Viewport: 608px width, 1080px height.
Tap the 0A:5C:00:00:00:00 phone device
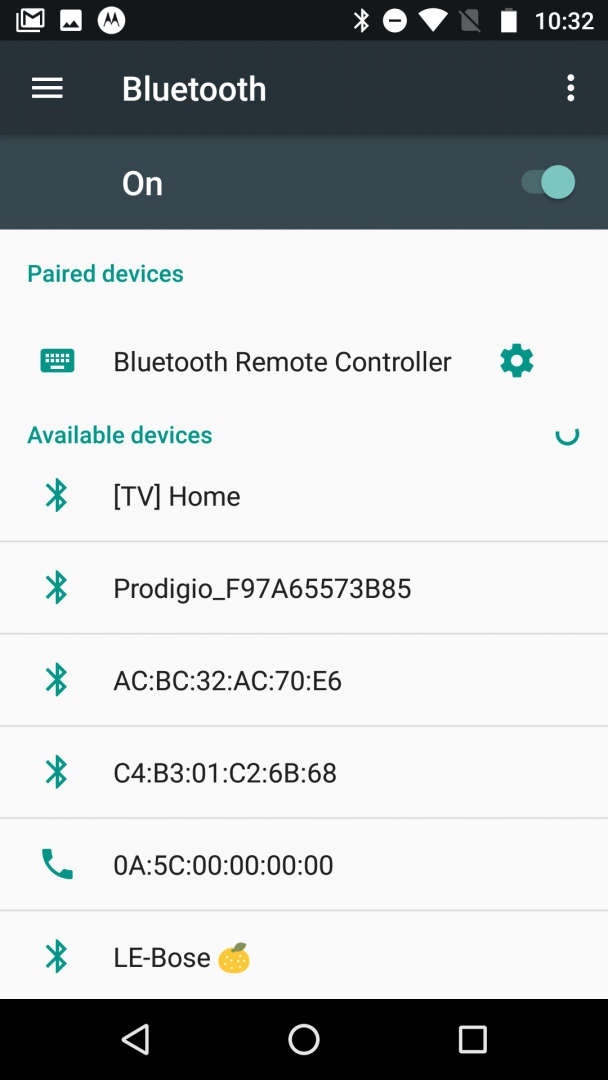tap(223, 865)
